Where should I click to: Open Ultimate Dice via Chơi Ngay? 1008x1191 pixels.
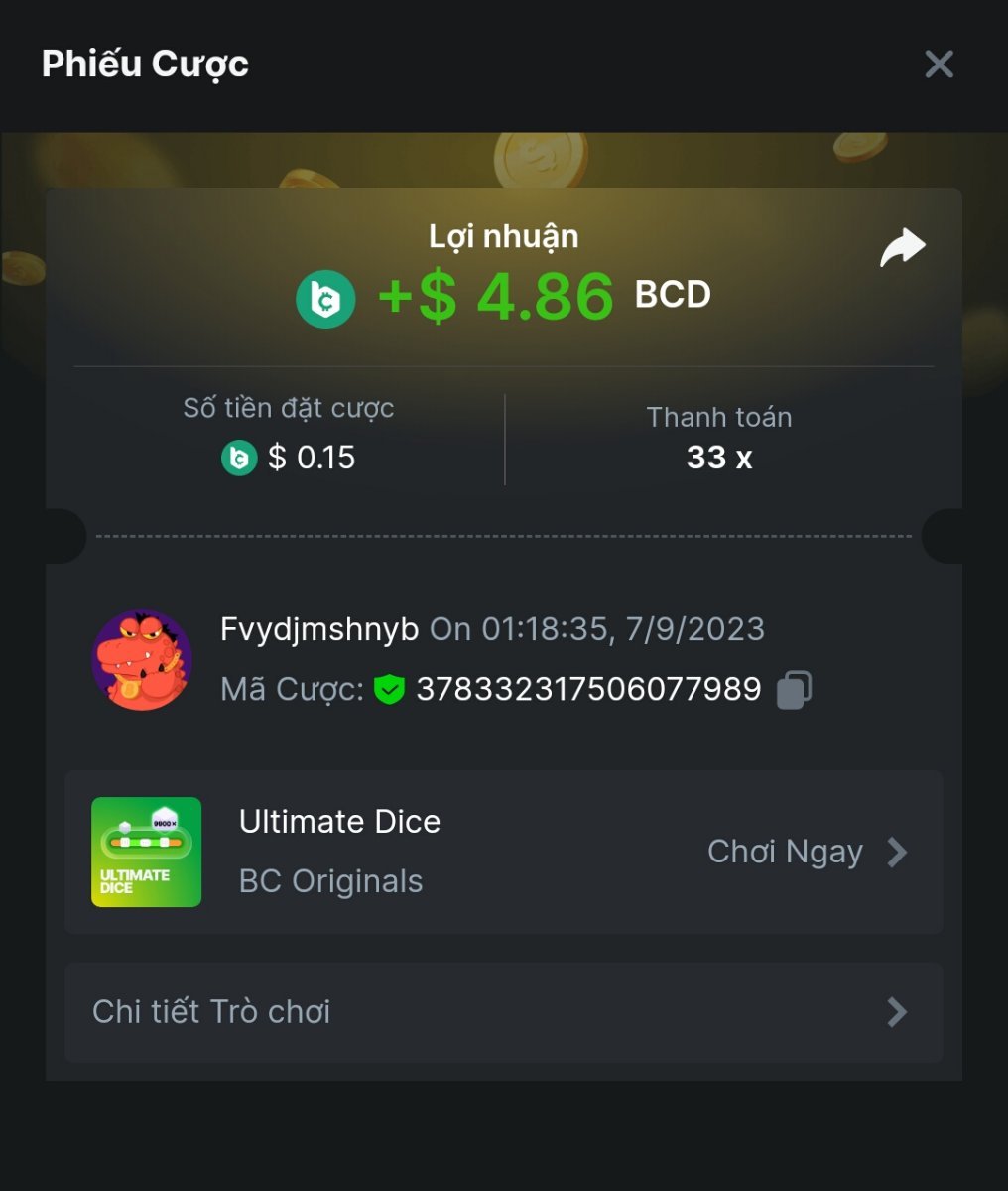(806, 853)
